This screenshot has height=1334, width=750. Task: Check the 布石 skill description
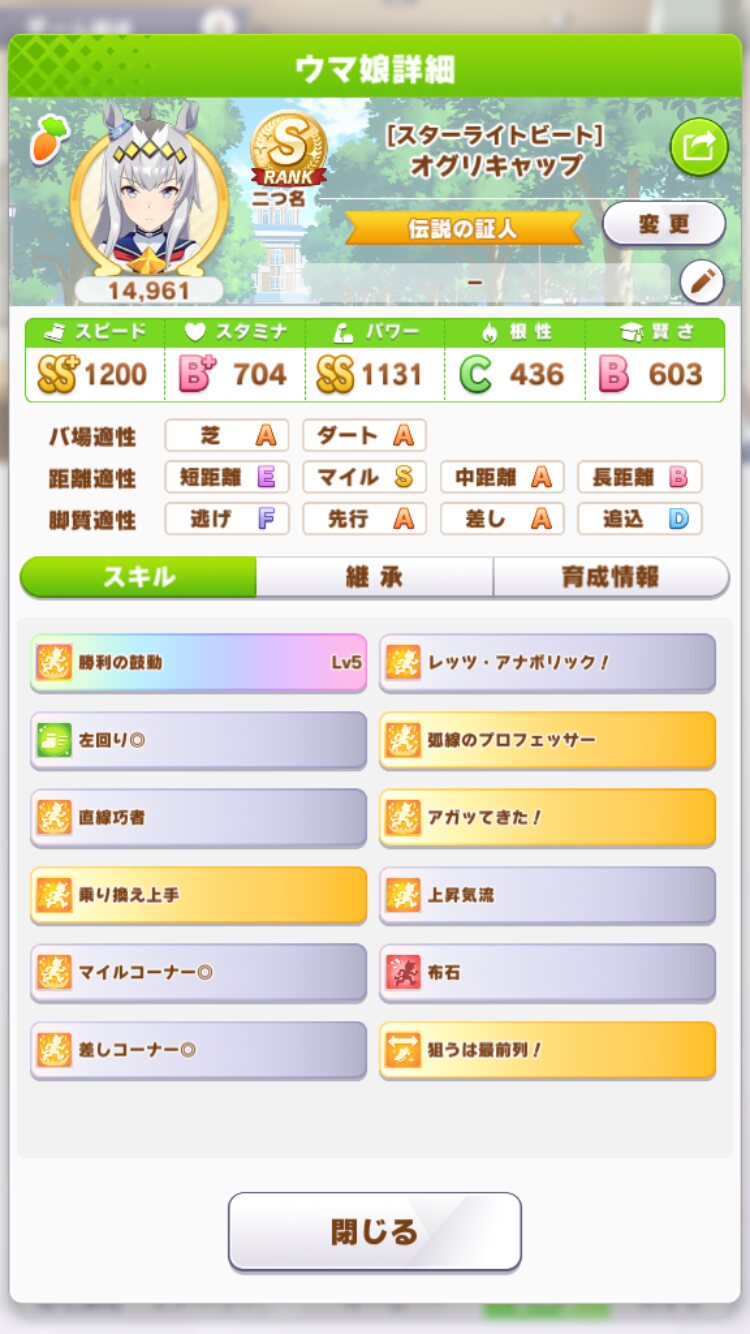(x=547, y=972)
